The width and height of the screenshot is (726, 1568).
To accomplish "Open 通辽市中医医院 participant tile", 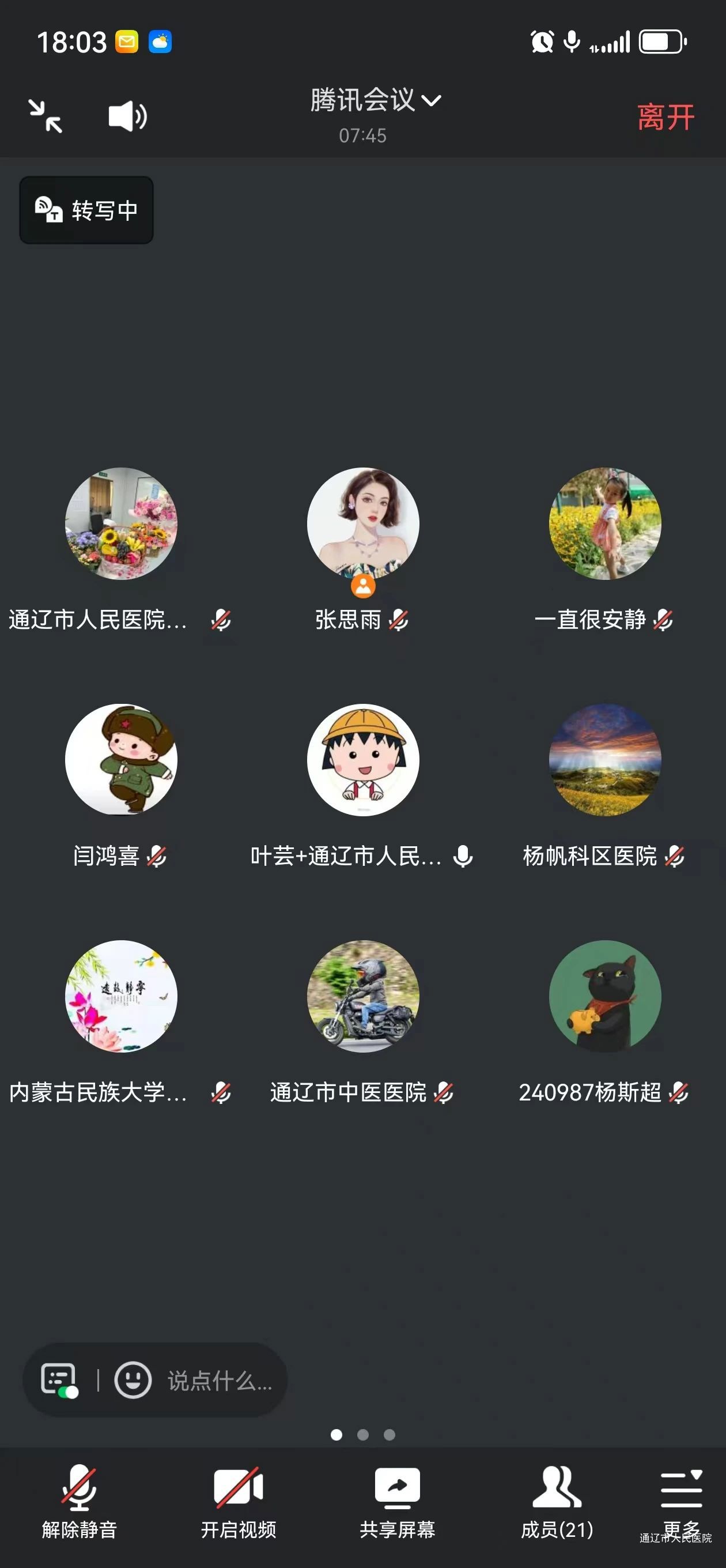I will pos(364,997).
